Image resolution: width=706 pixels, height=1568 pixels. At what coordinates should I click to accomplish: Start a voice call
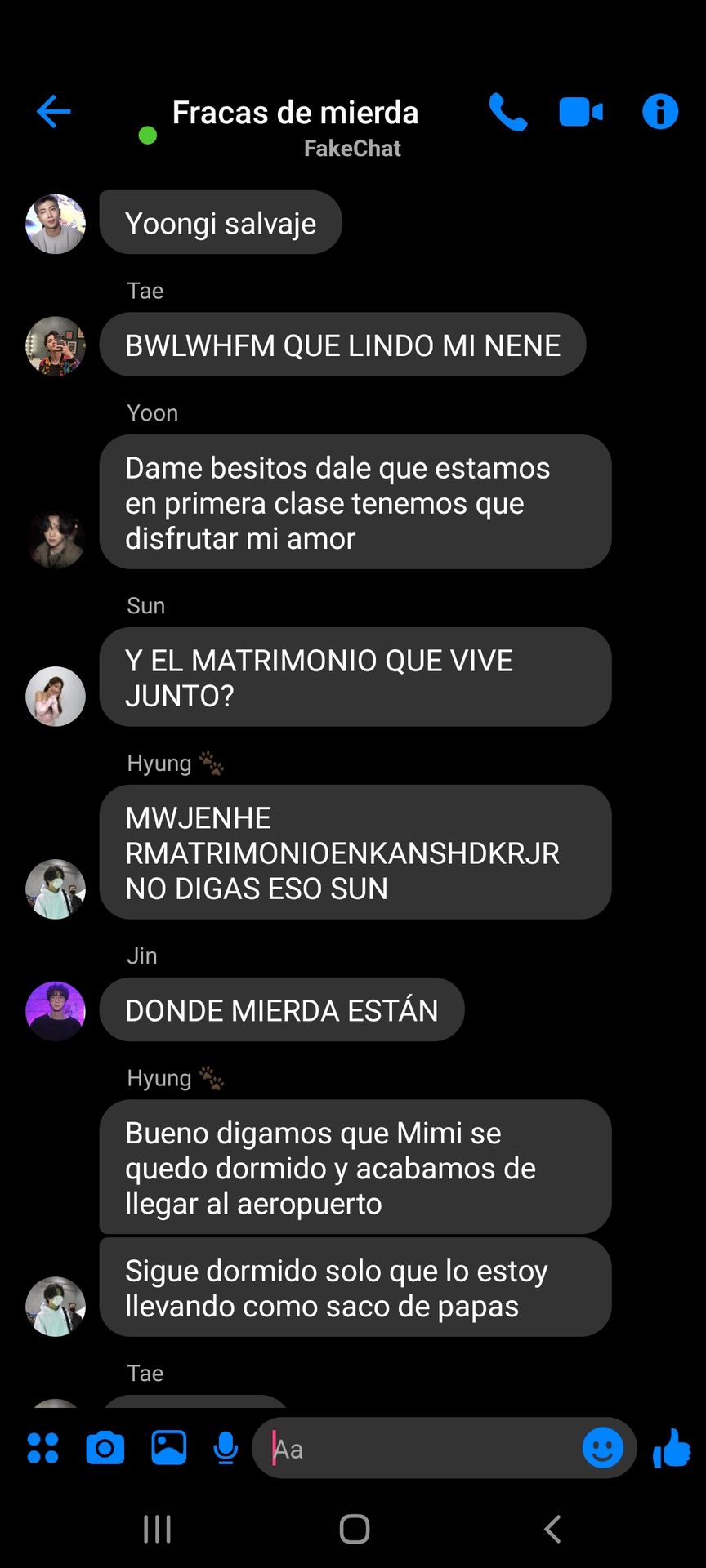coord(507,112)
